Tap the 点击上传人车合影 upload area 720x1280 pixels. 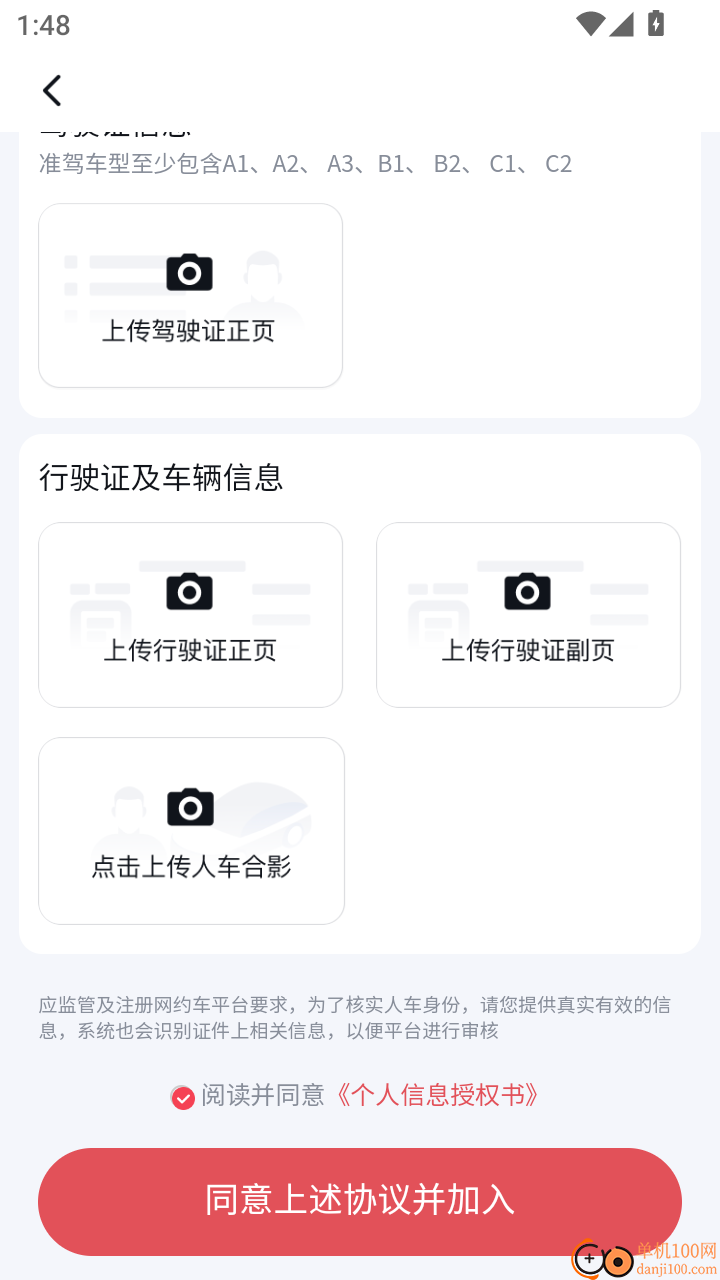(x=190, y=830)
